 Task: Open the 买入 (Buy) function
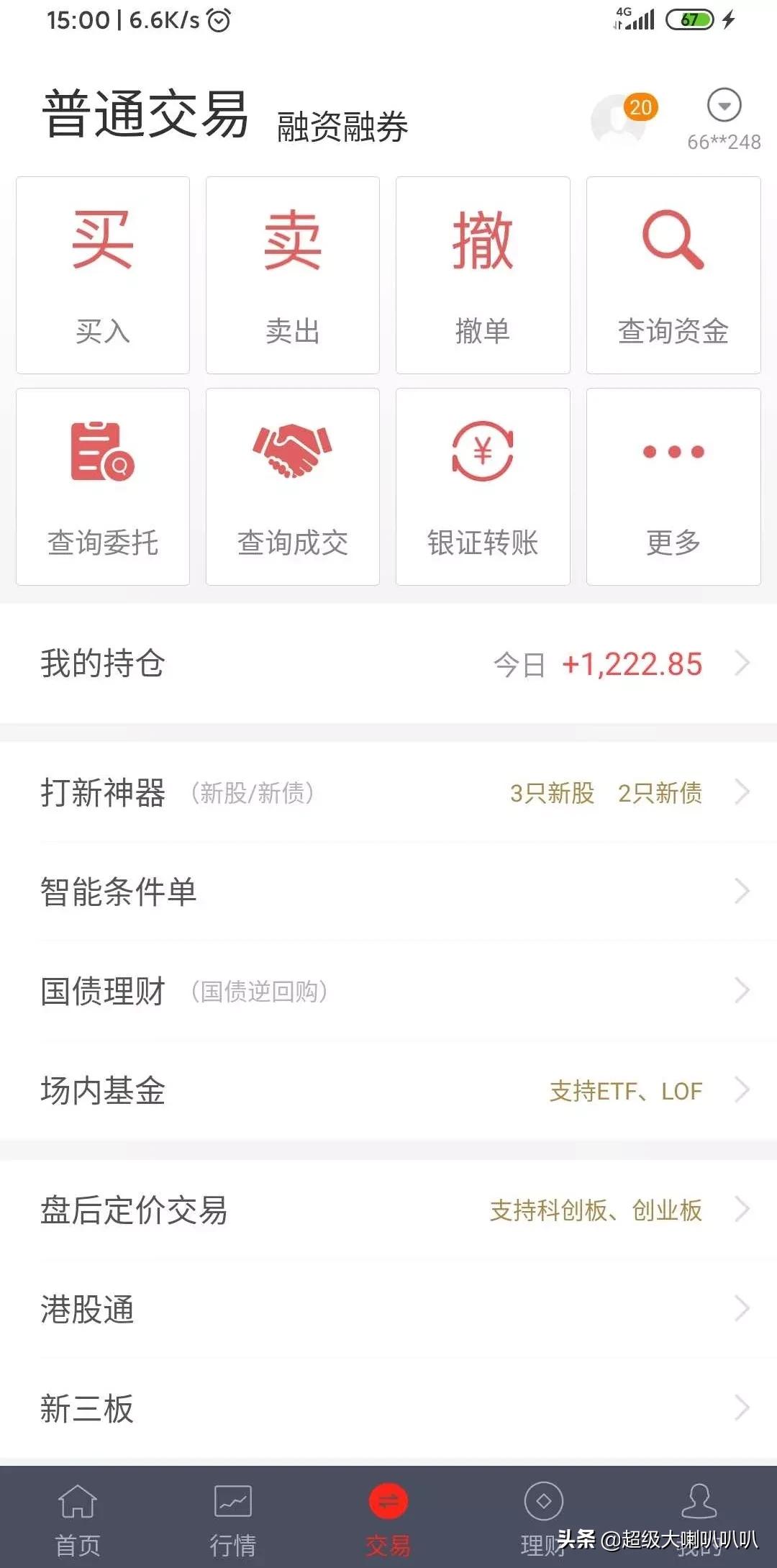click(101, 273)
